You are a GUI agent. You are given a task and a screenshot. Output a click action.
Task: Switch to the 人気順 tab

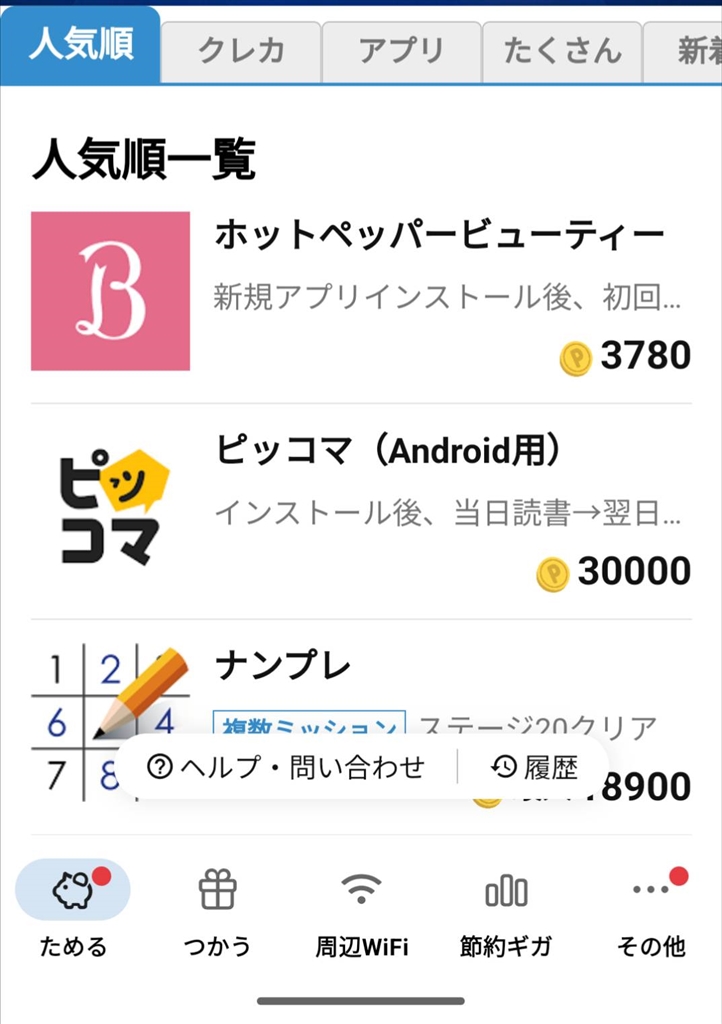tap(80, 47)
